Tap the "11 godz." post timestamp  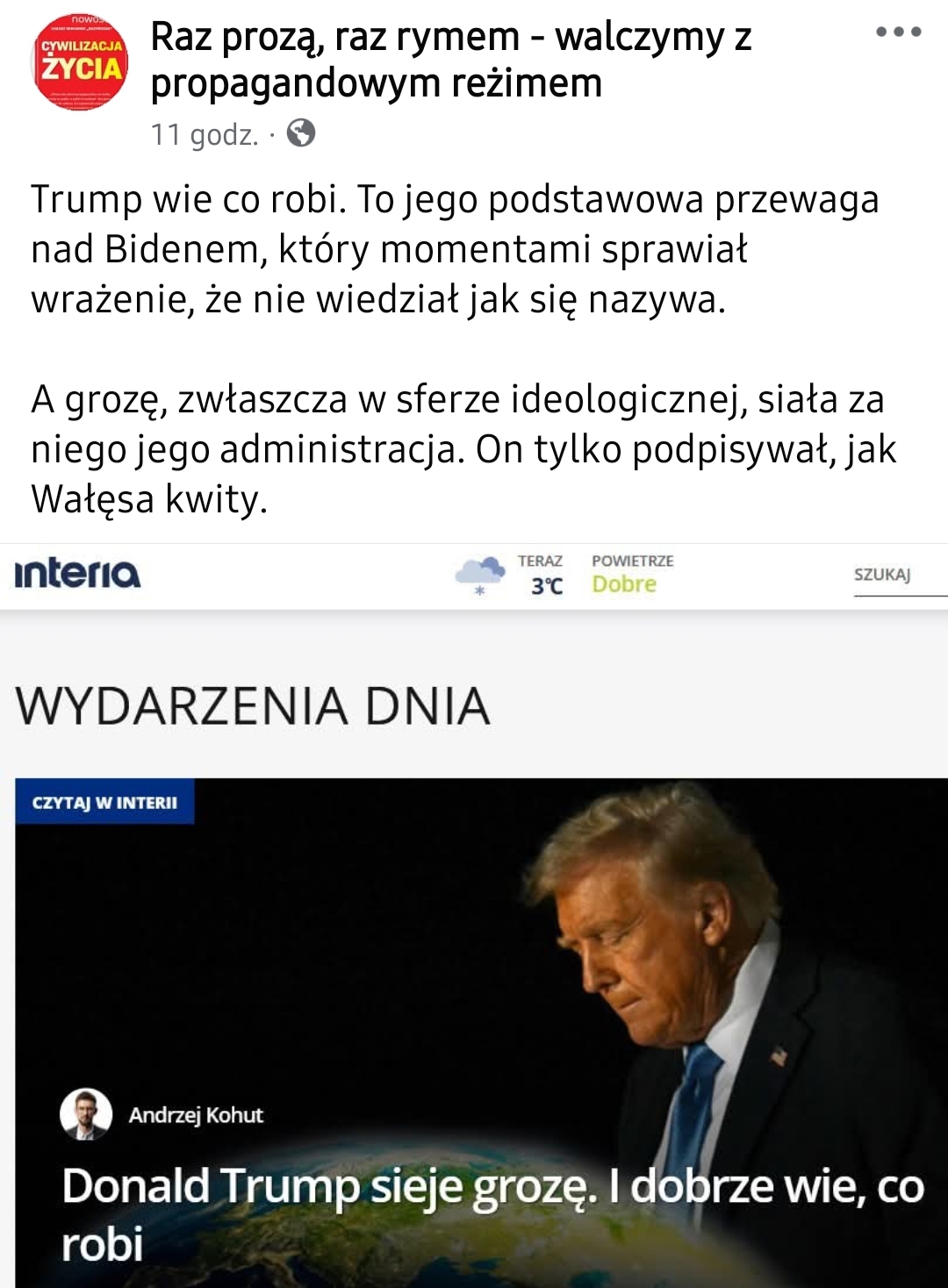click(x=205, y=135)
